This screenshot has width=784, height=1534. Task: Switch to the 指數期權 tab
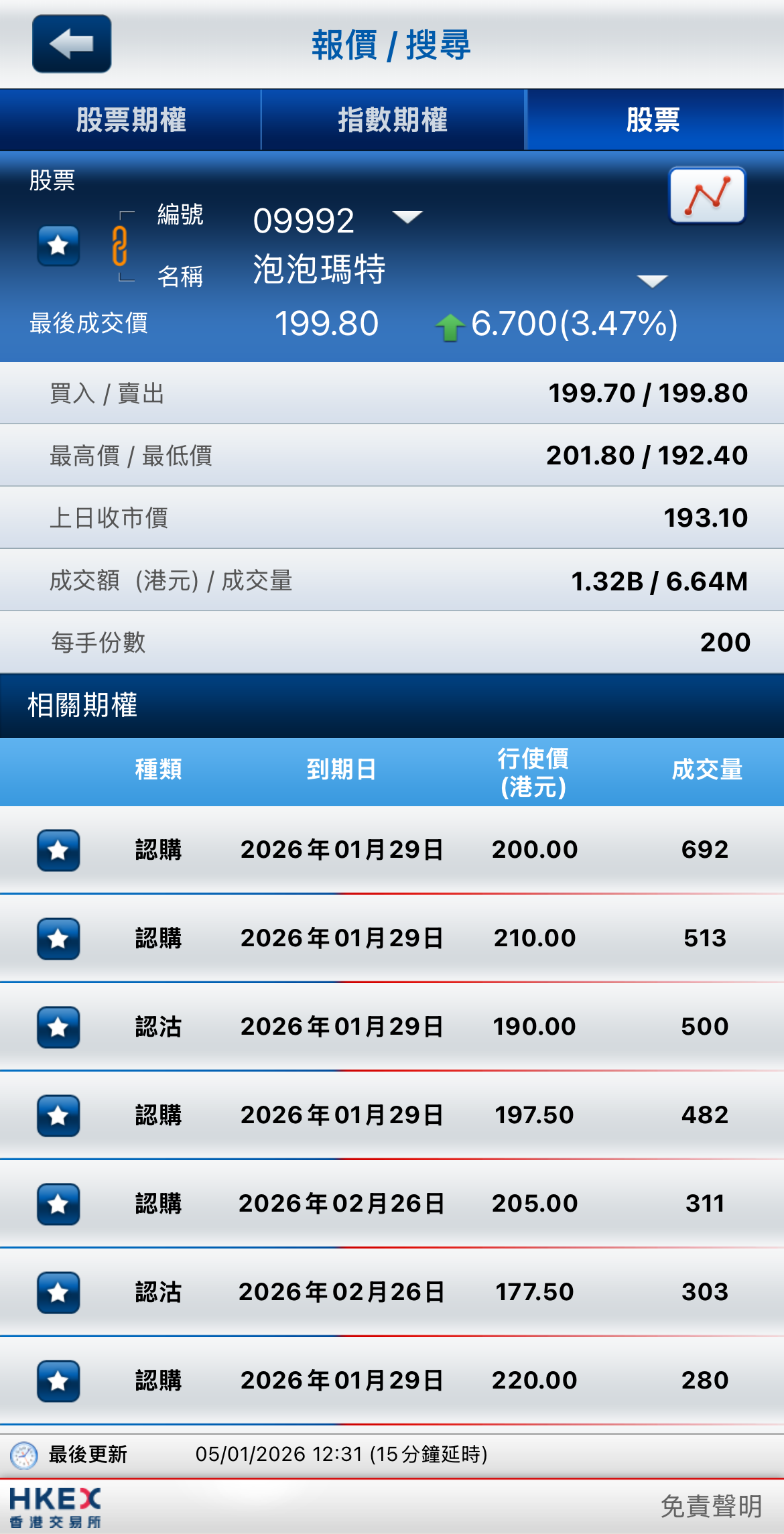[x=393, y=121]
